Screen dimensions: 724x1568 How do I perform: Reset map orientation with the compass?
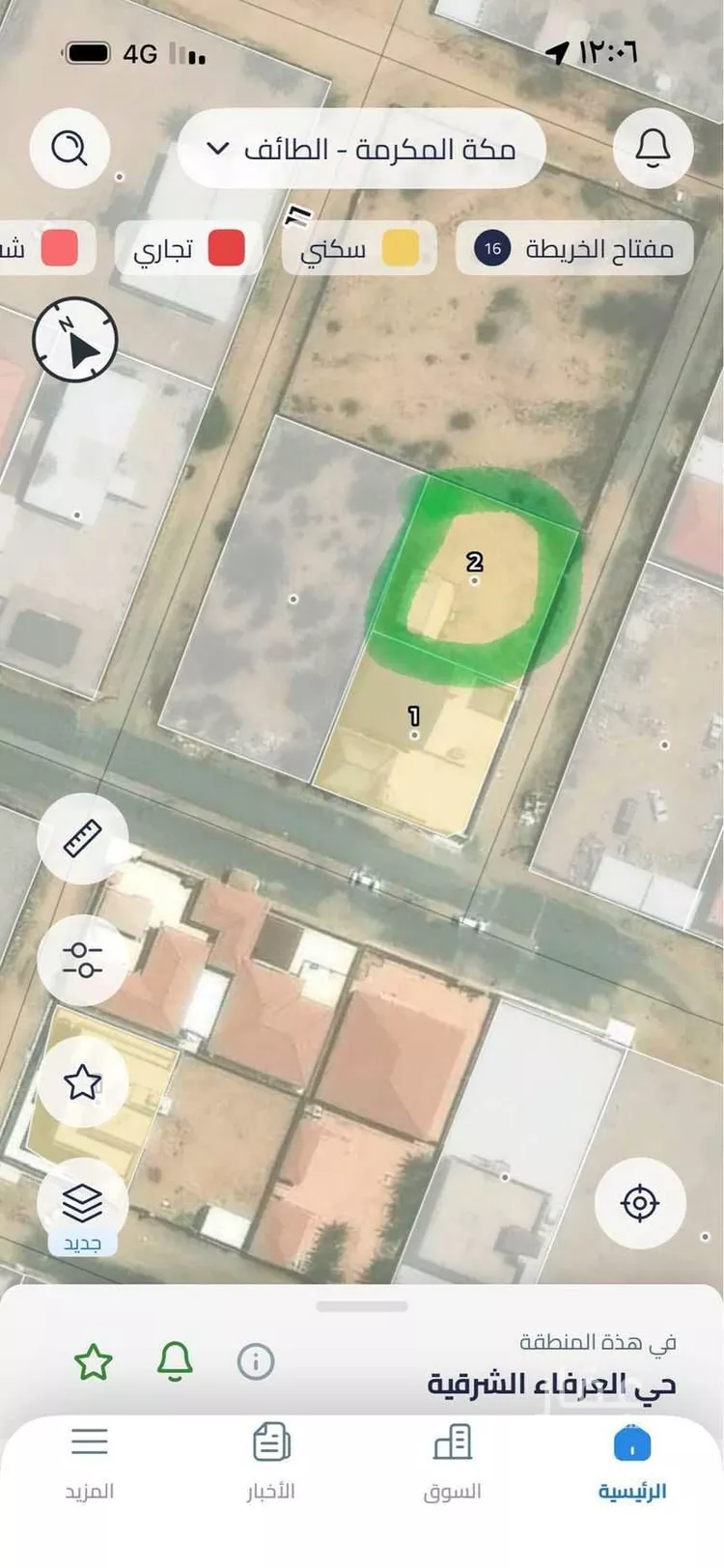[x=75, y=340]
